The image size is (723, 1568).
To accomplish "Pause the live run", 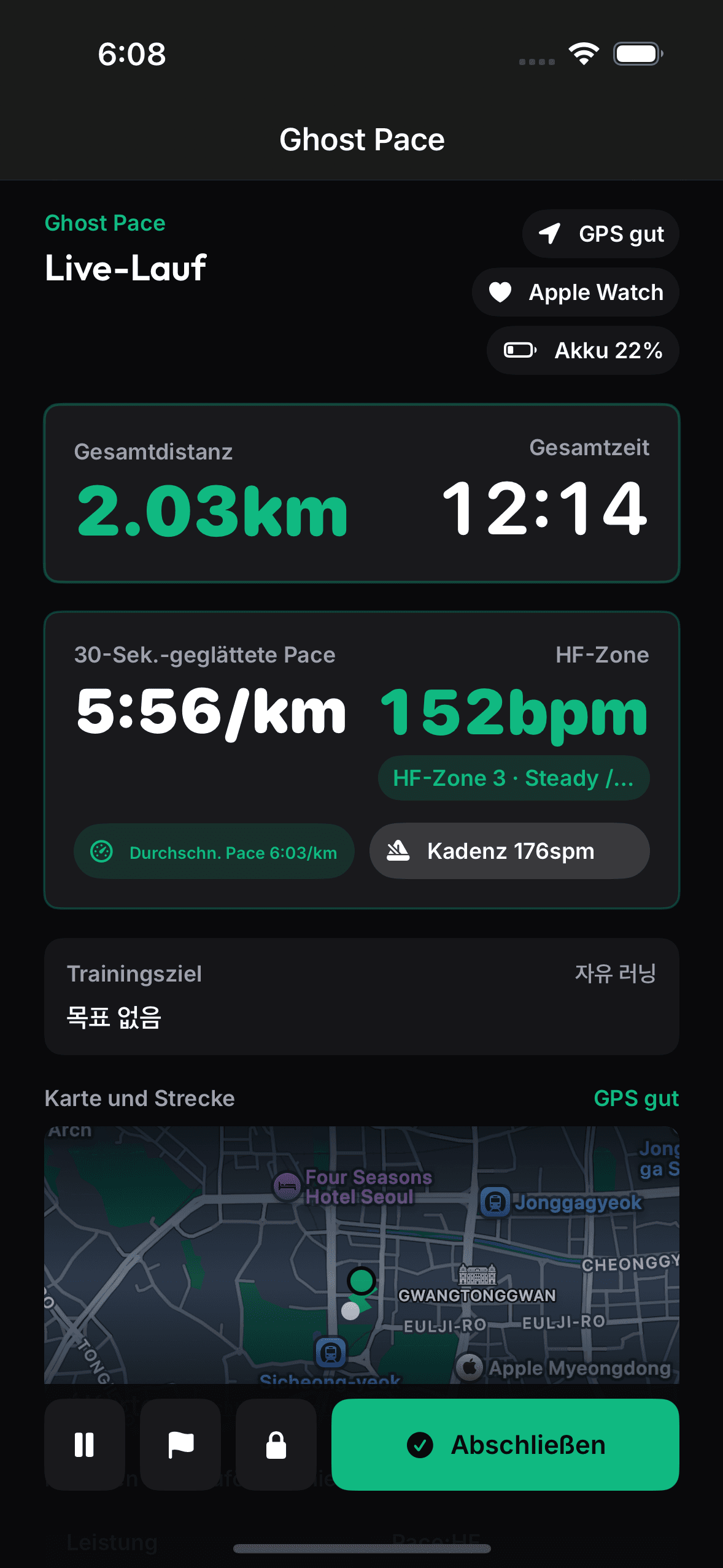I will 85,1444.
